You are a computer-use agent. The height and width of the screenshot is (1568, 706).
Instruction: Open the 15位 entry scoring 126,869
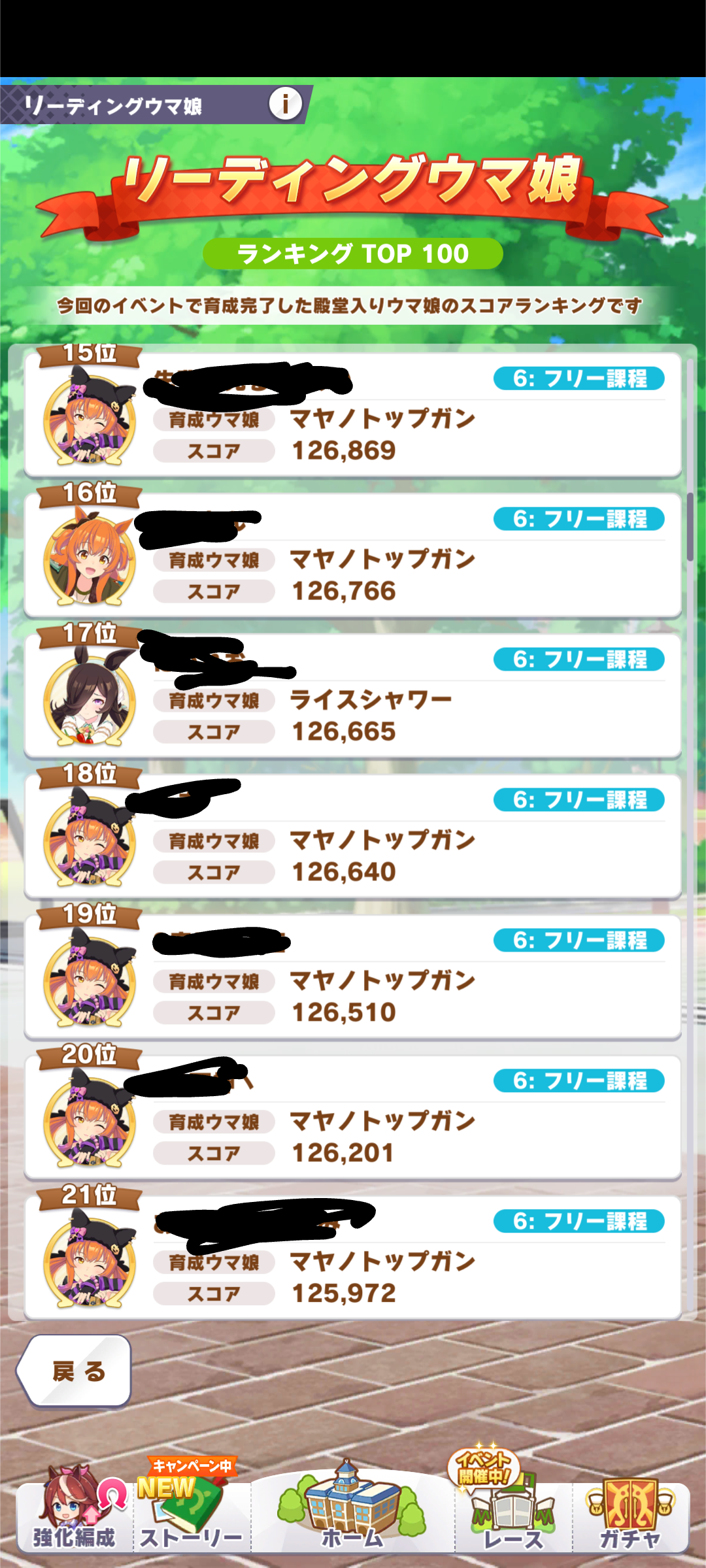pyautogui.click(x=353, y=416)
